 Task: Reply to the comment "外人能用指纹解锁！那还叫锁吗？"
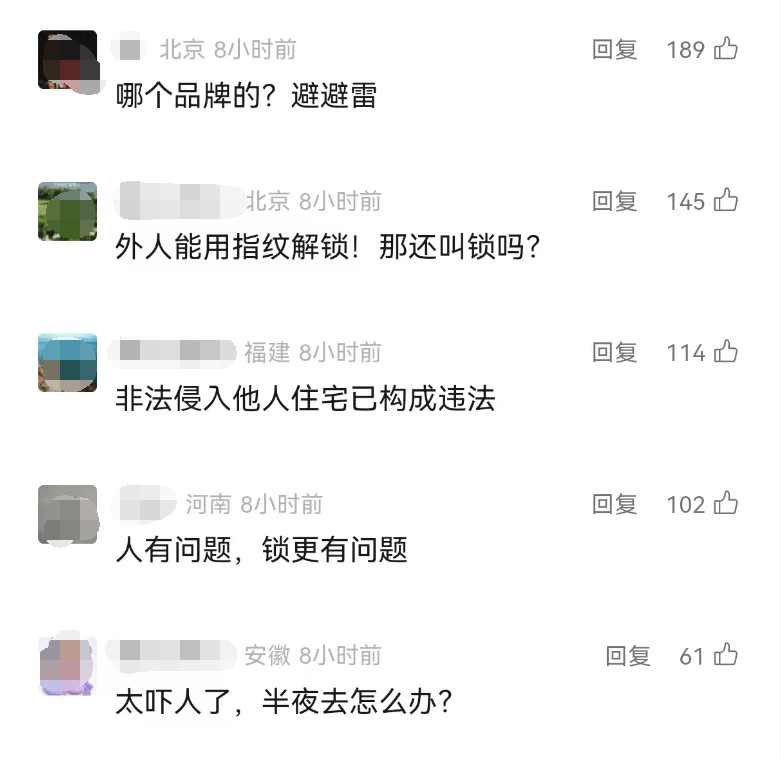click(x=614, y=201)
